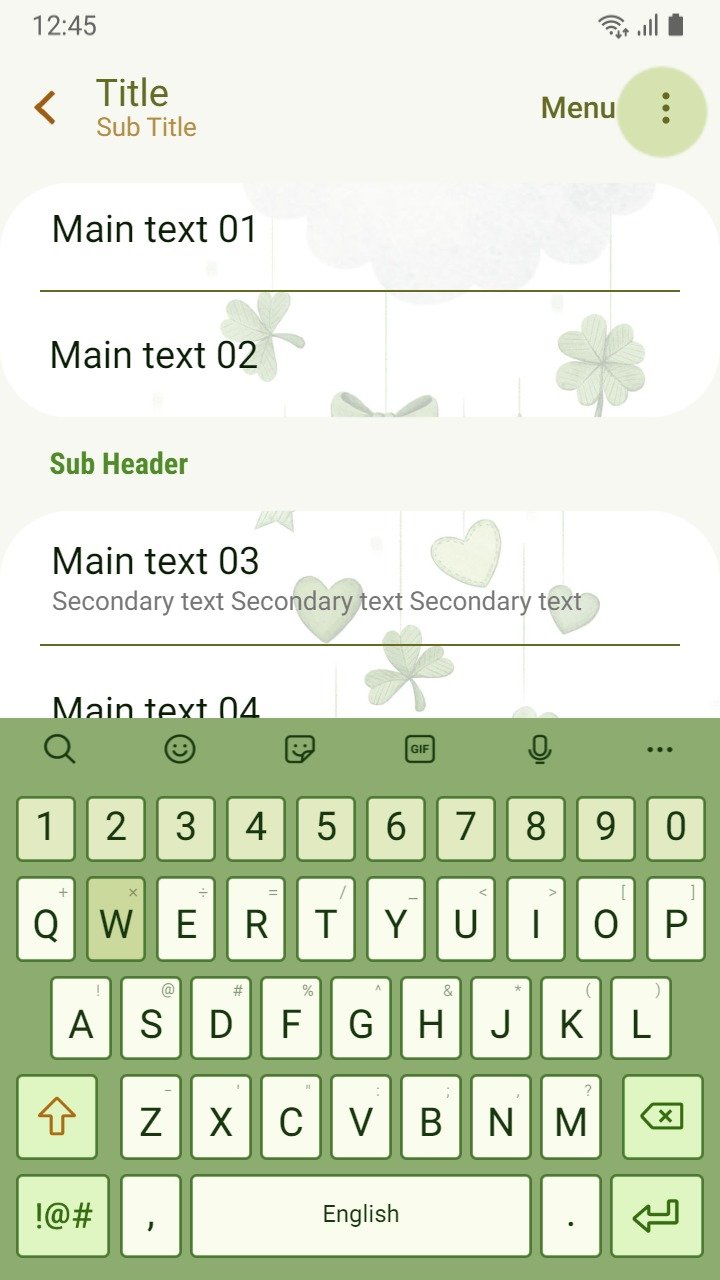720x1280 pixels.
Task: Open the sticker panel on the keyboard
Action: [x=300, y=748]
